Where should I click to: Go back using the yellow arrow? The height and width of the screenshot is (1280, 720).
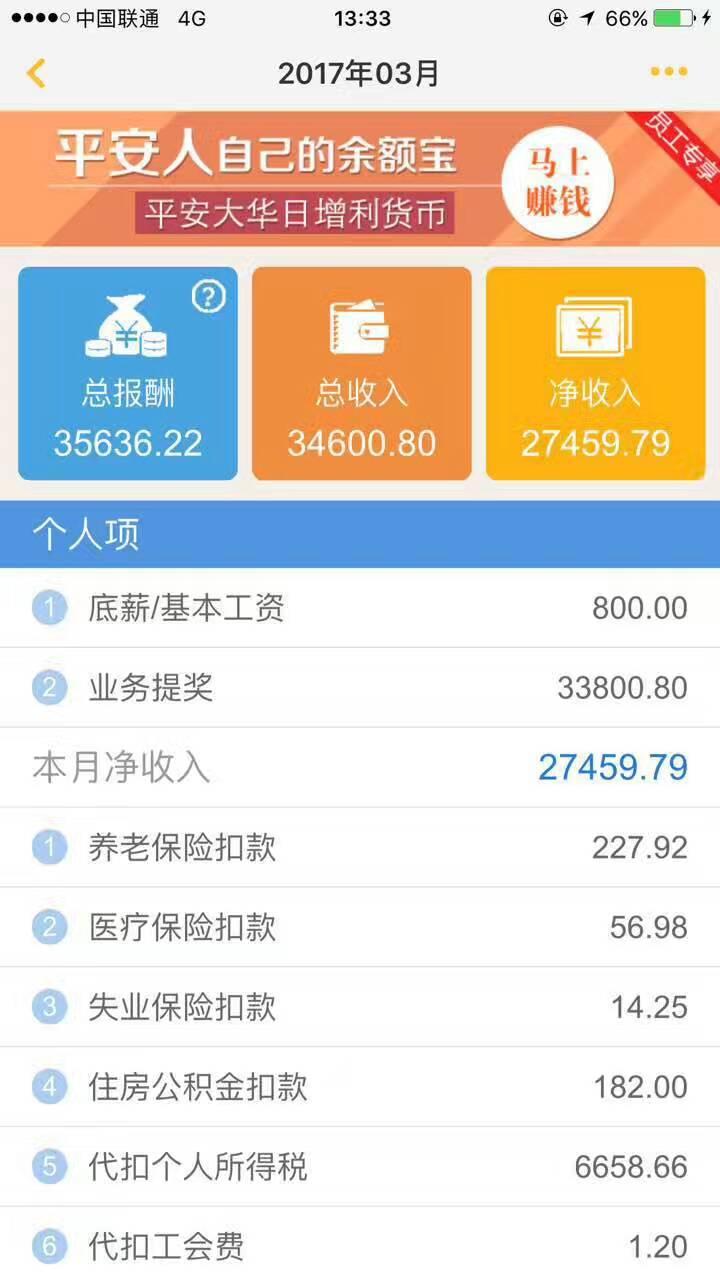pos(36,73)
